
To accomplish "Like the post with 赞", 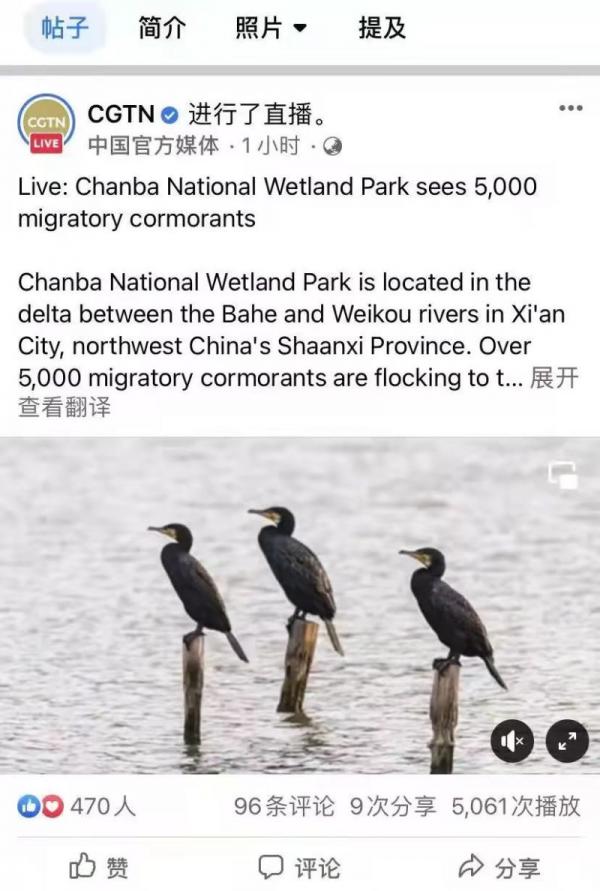I will [98, 866].
